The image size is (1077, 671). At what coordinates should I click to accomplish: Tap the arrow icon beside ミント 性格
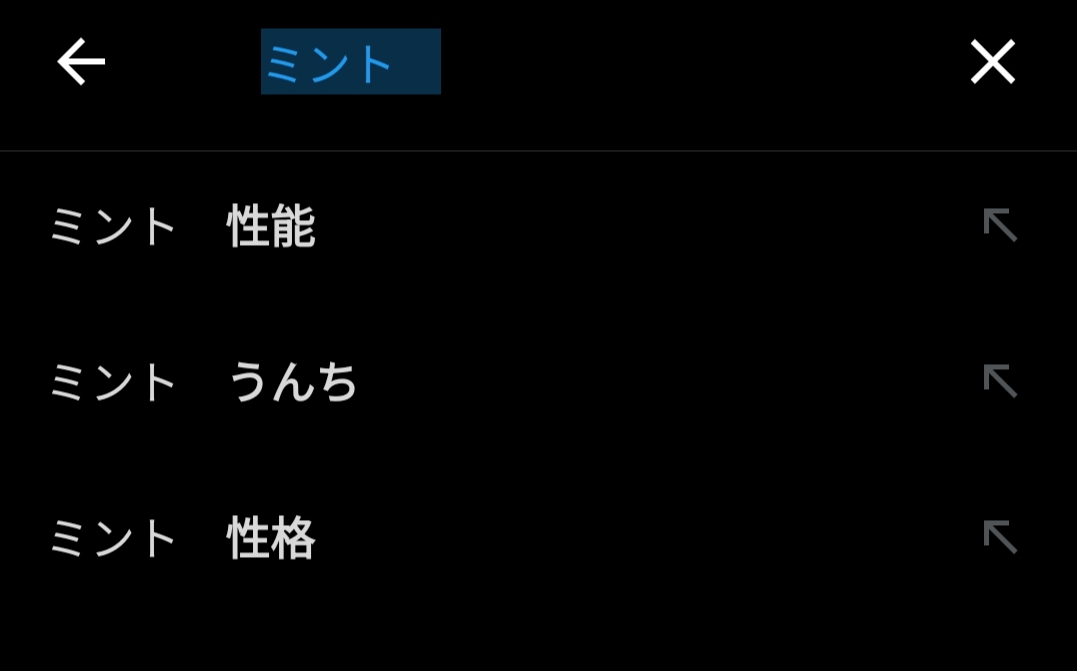(1000, 537)
